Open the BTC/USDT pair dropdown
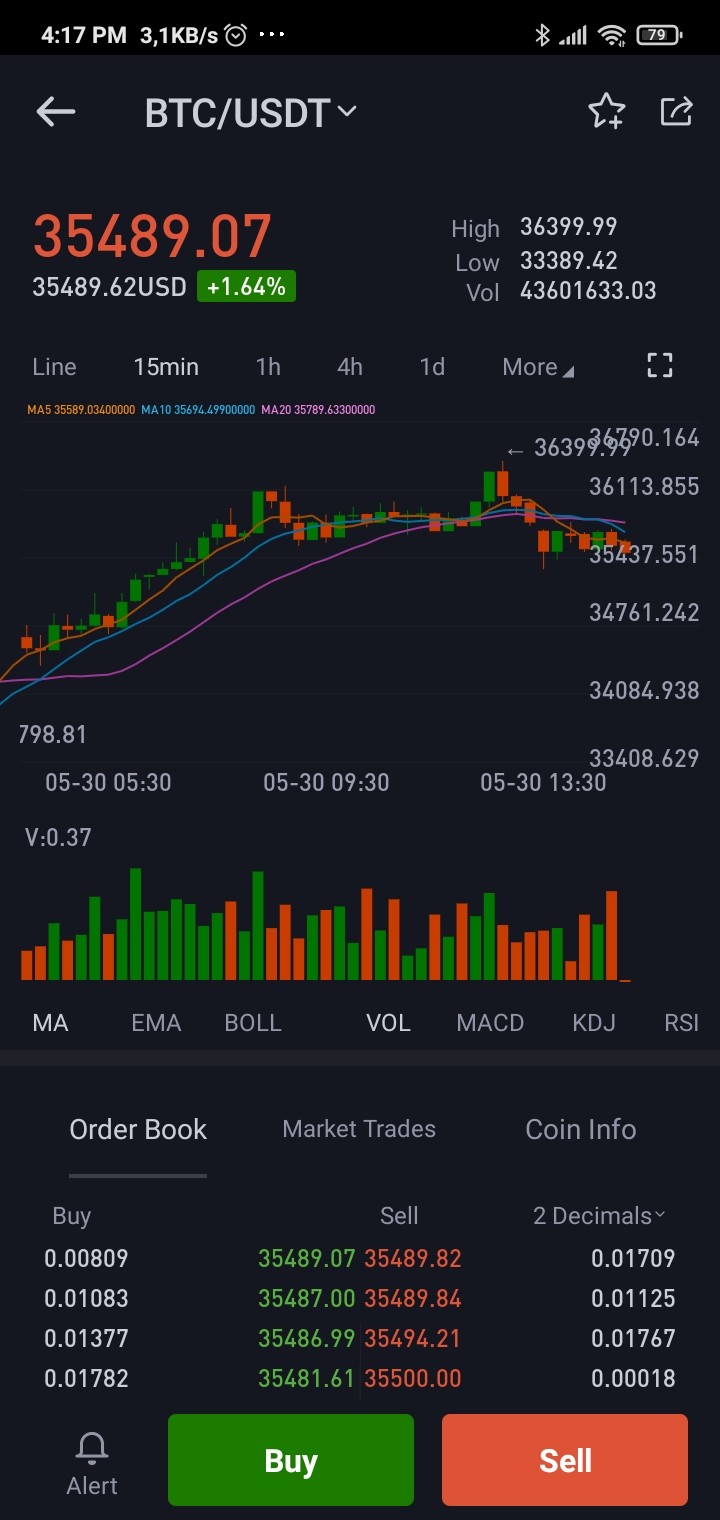Screen dimensions: 720x1520 (251, 113)
